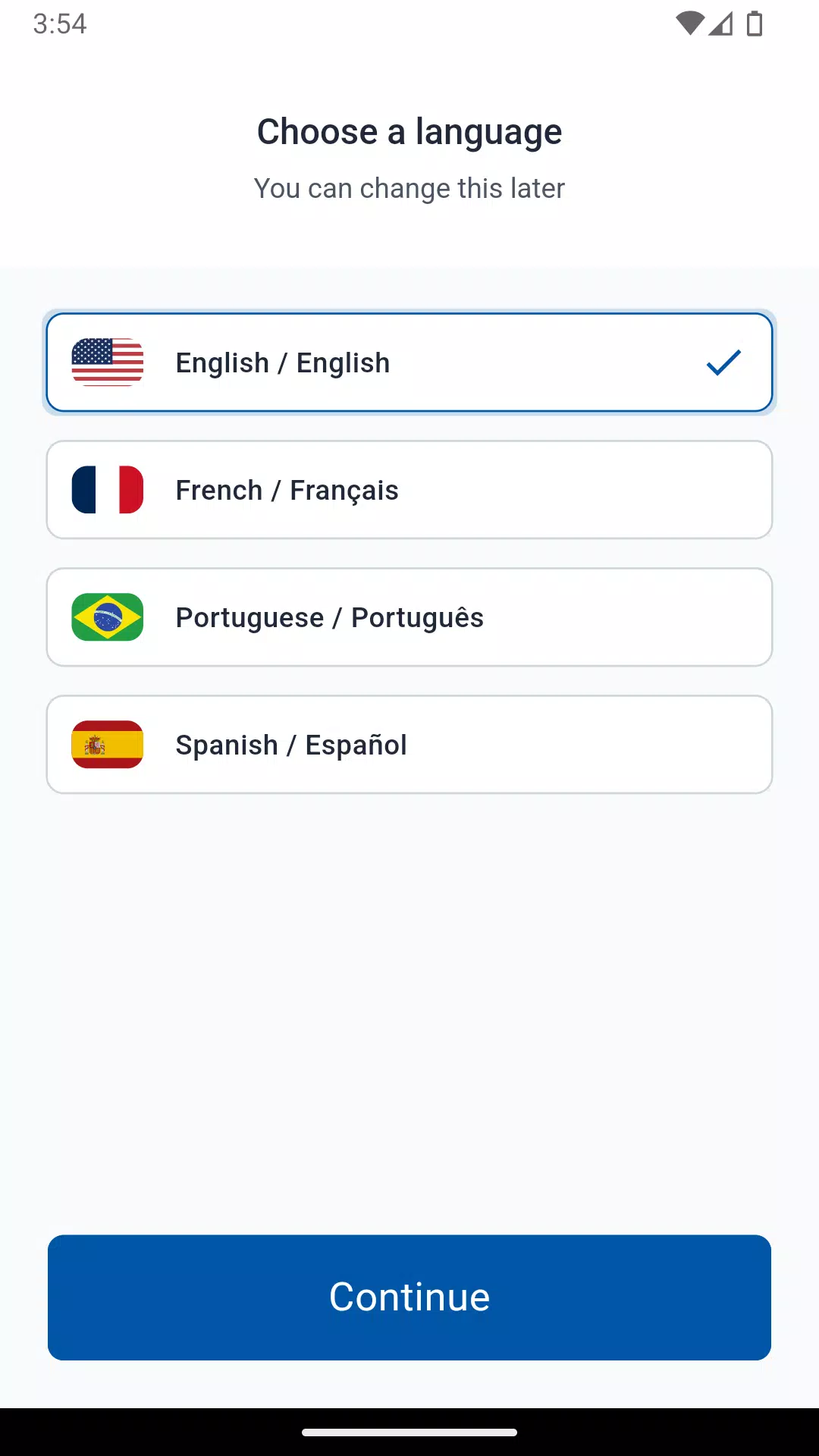Tap the Continue button
819x1456 pixels.
pyautogui.click(x=409, y=1298)
